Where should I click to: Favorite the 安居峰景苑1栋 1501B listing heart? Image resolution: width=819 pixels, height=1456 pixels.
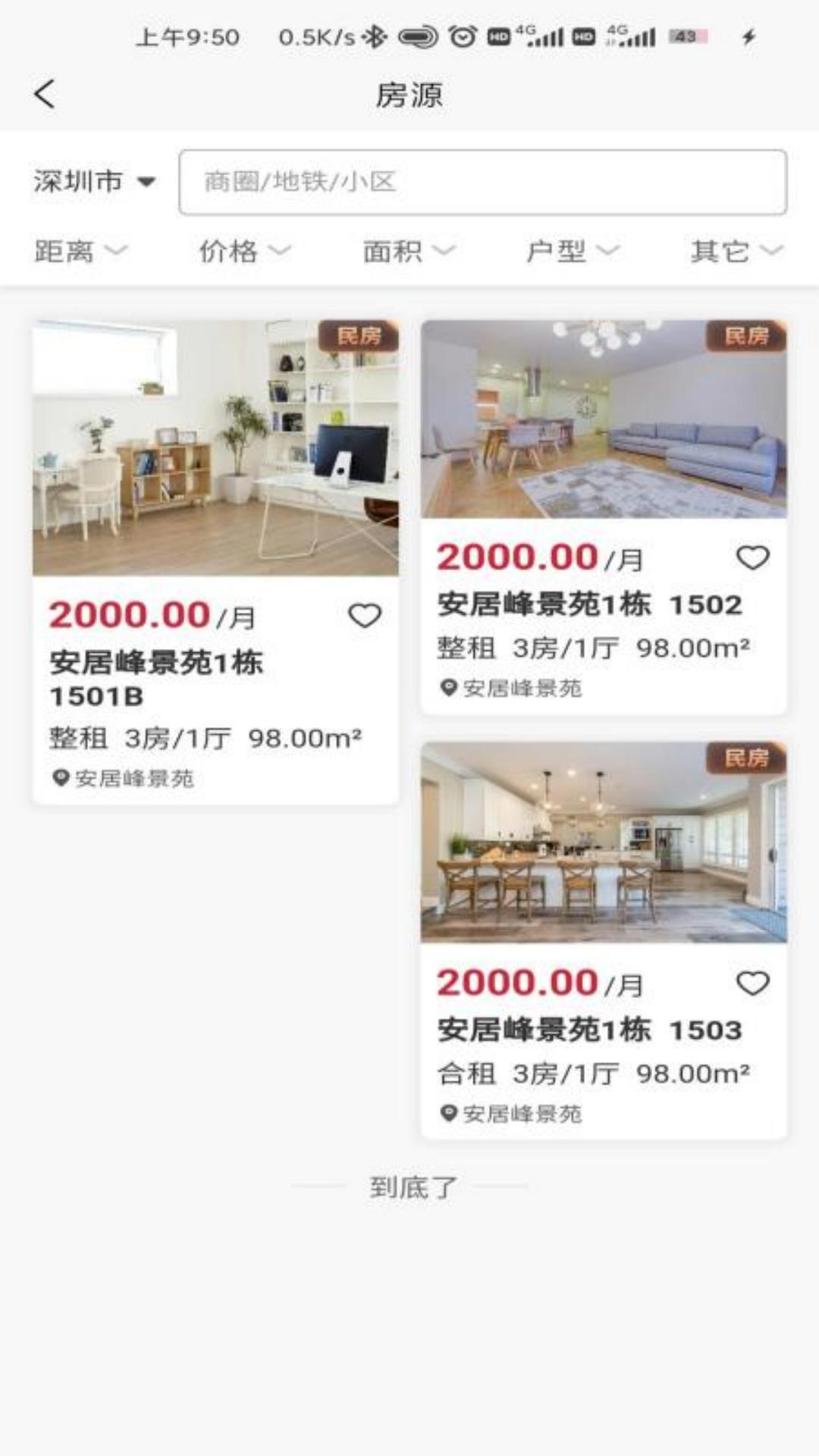click(367, 616)
